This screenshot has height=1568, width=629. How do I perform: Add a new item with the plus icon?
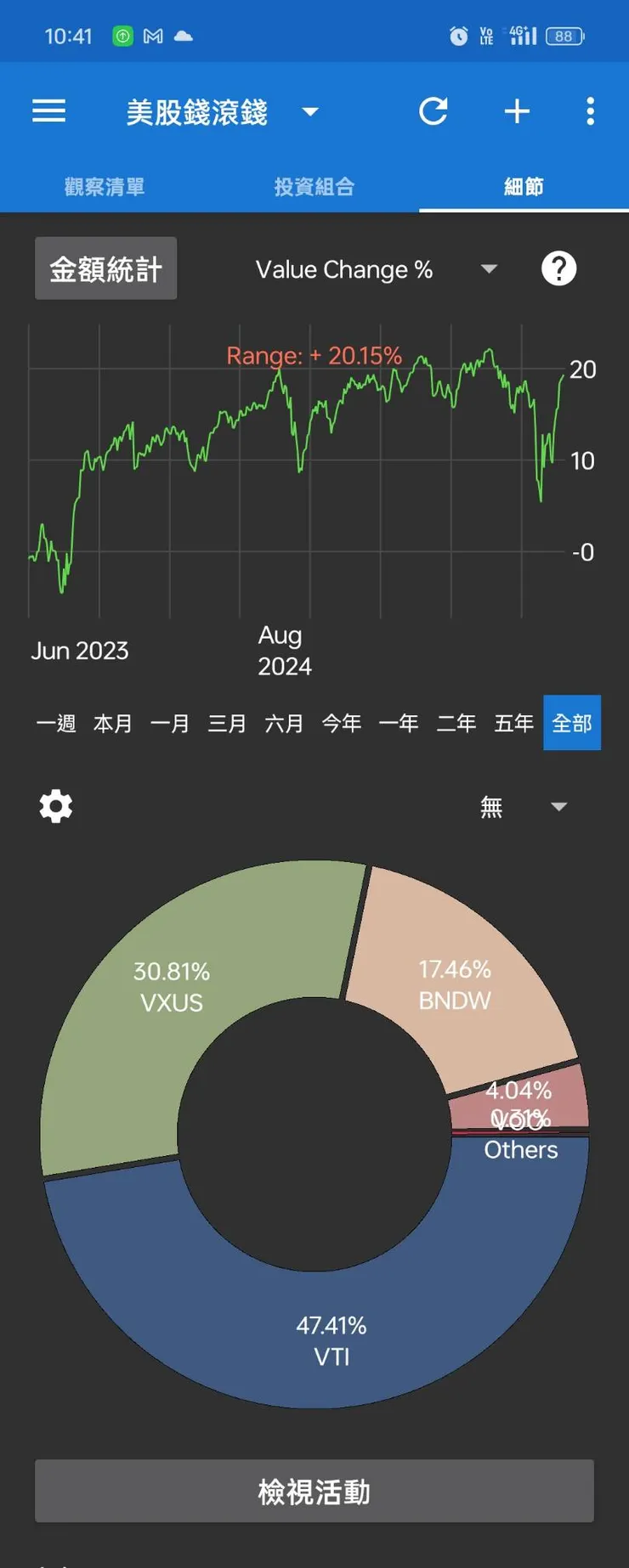[x=516, y=111]
